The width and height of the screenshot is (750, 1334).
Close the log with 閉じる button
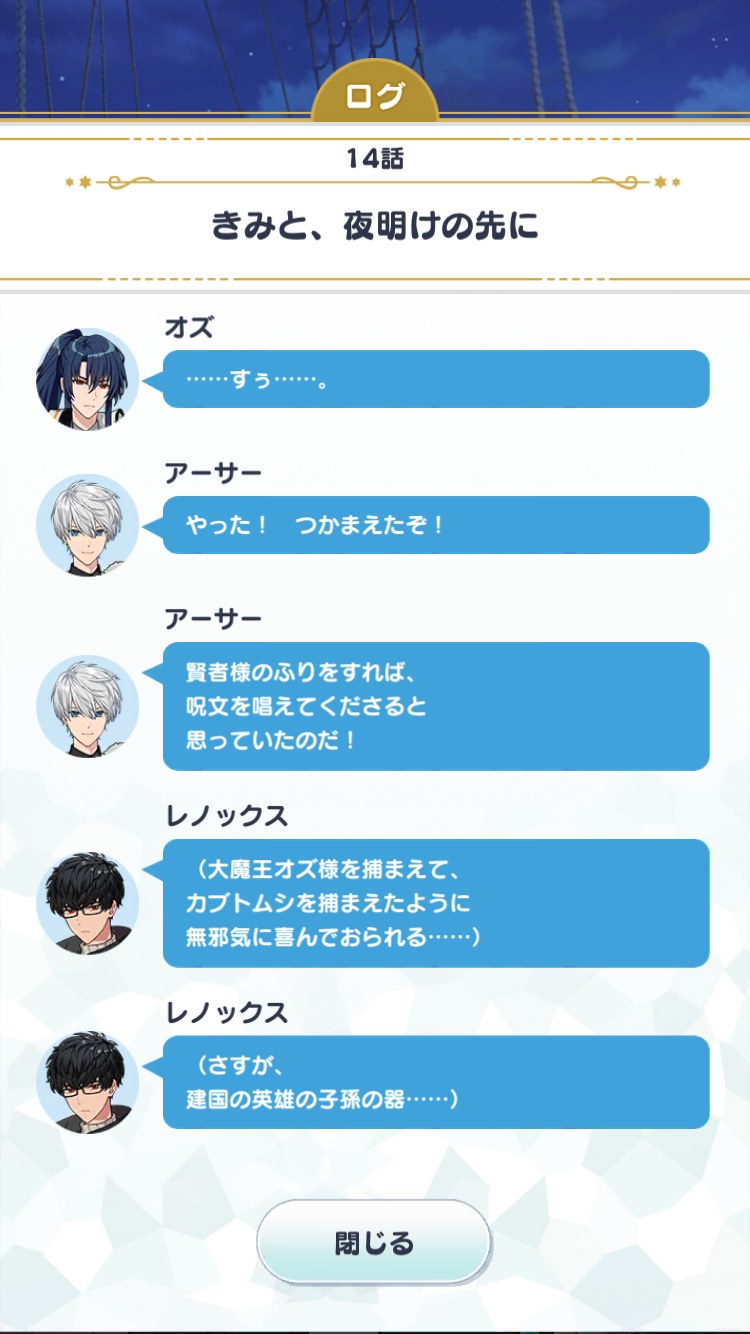coord(374,1243)
